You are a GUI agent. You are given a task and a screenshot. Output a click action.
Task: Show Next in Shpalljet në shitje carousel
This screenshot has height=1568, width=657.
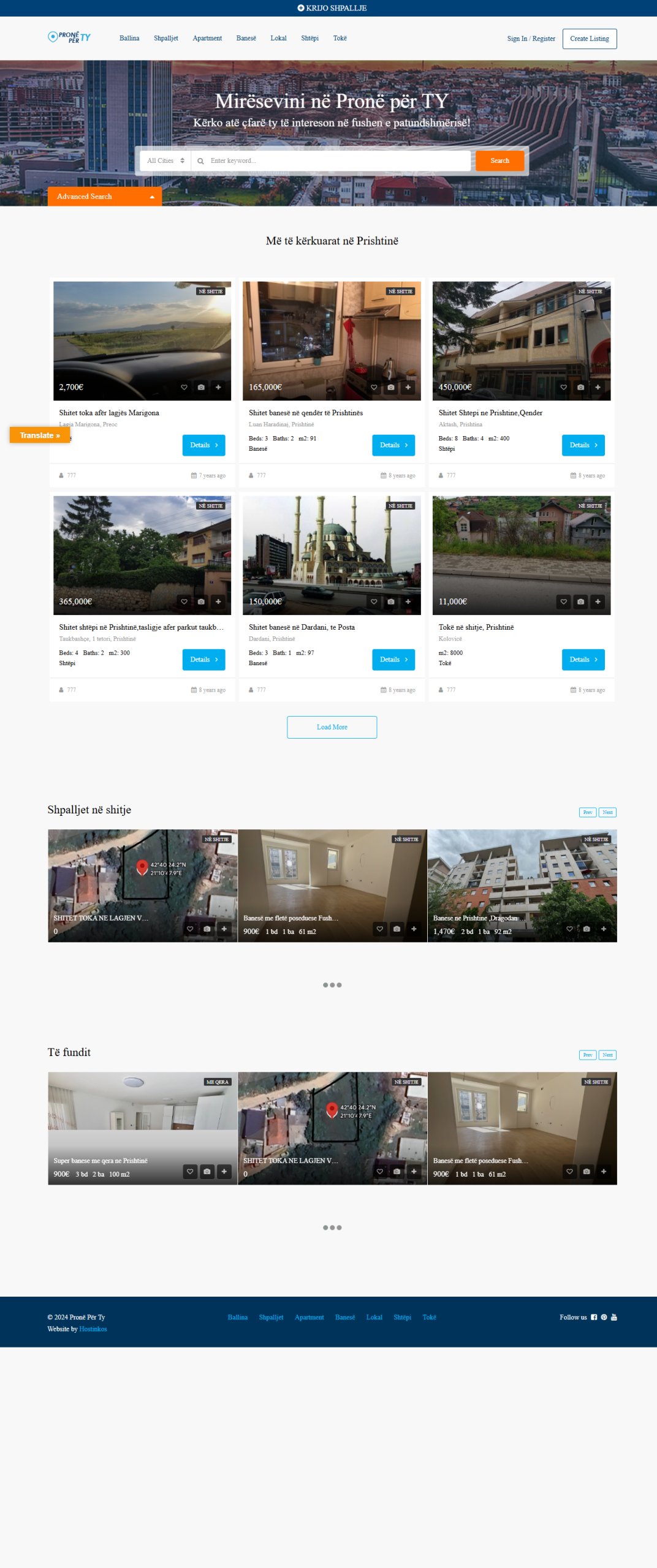607,812
